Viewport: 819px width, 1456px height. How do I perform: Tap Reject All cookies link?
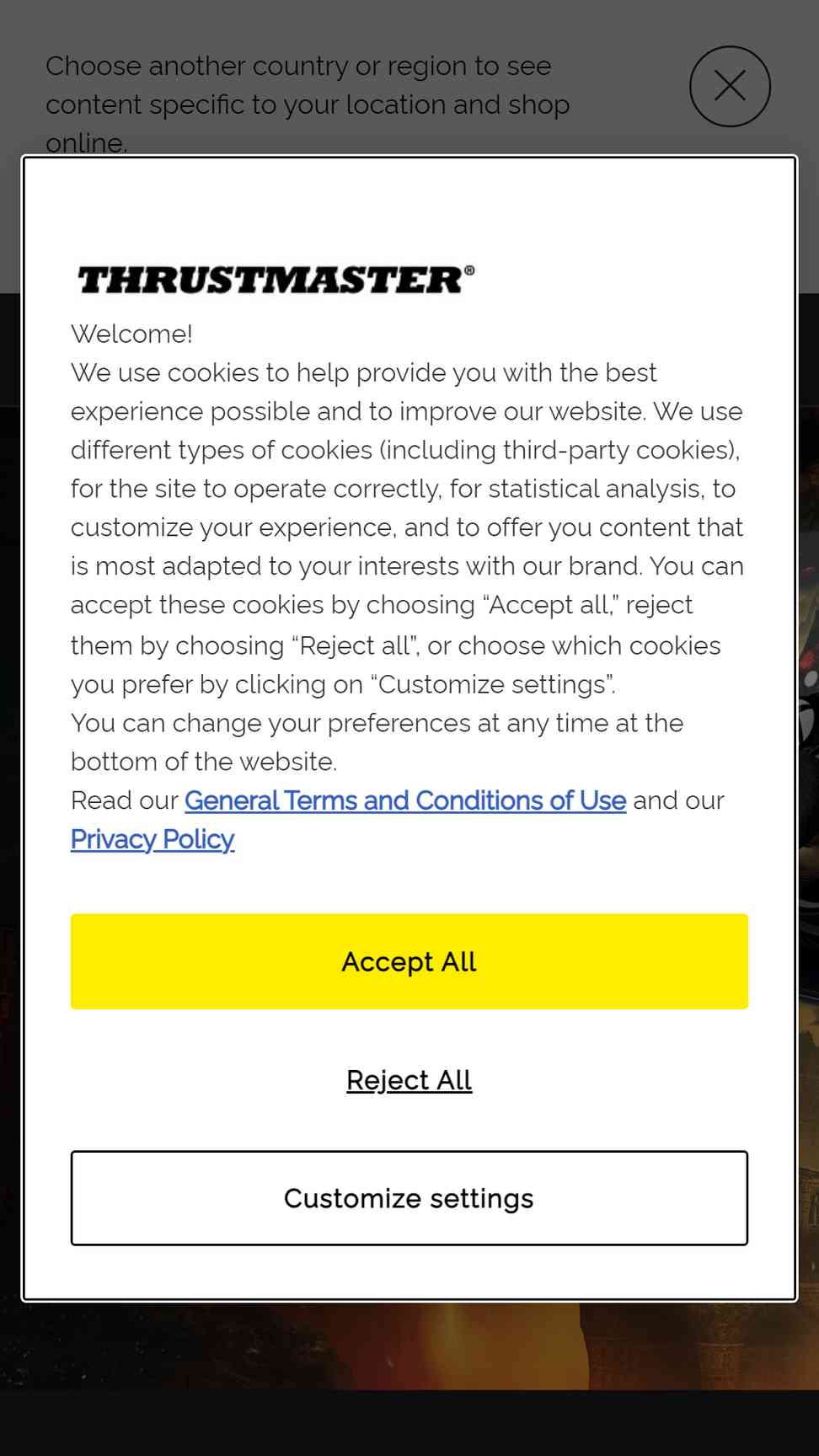pyautogui.click(x=409, y=1080)
